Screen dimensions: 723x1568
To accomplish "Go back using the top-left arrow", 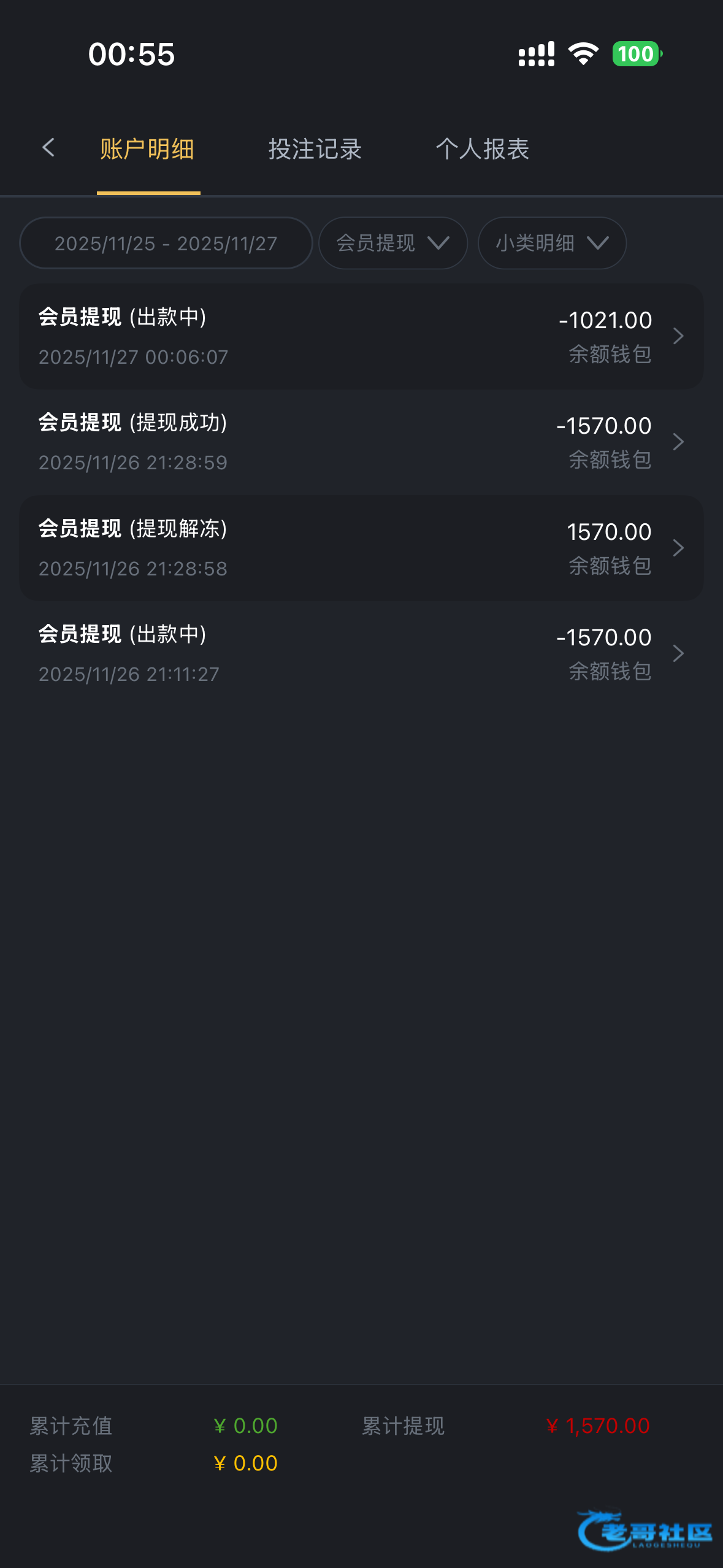I will (48, 148).
